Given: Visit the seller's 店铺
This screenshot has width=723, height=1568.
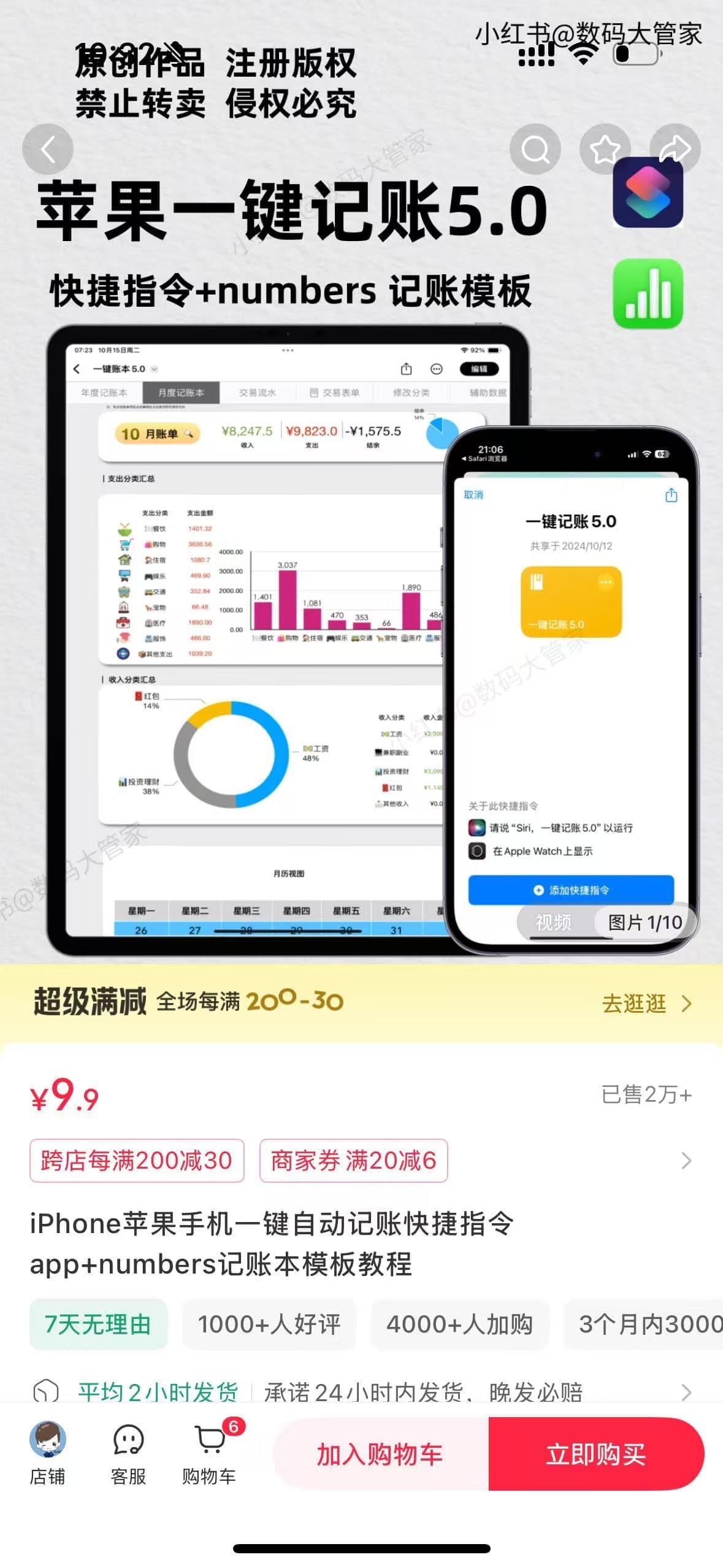Looking at the screenshot, I should (x=48, y=1453).
